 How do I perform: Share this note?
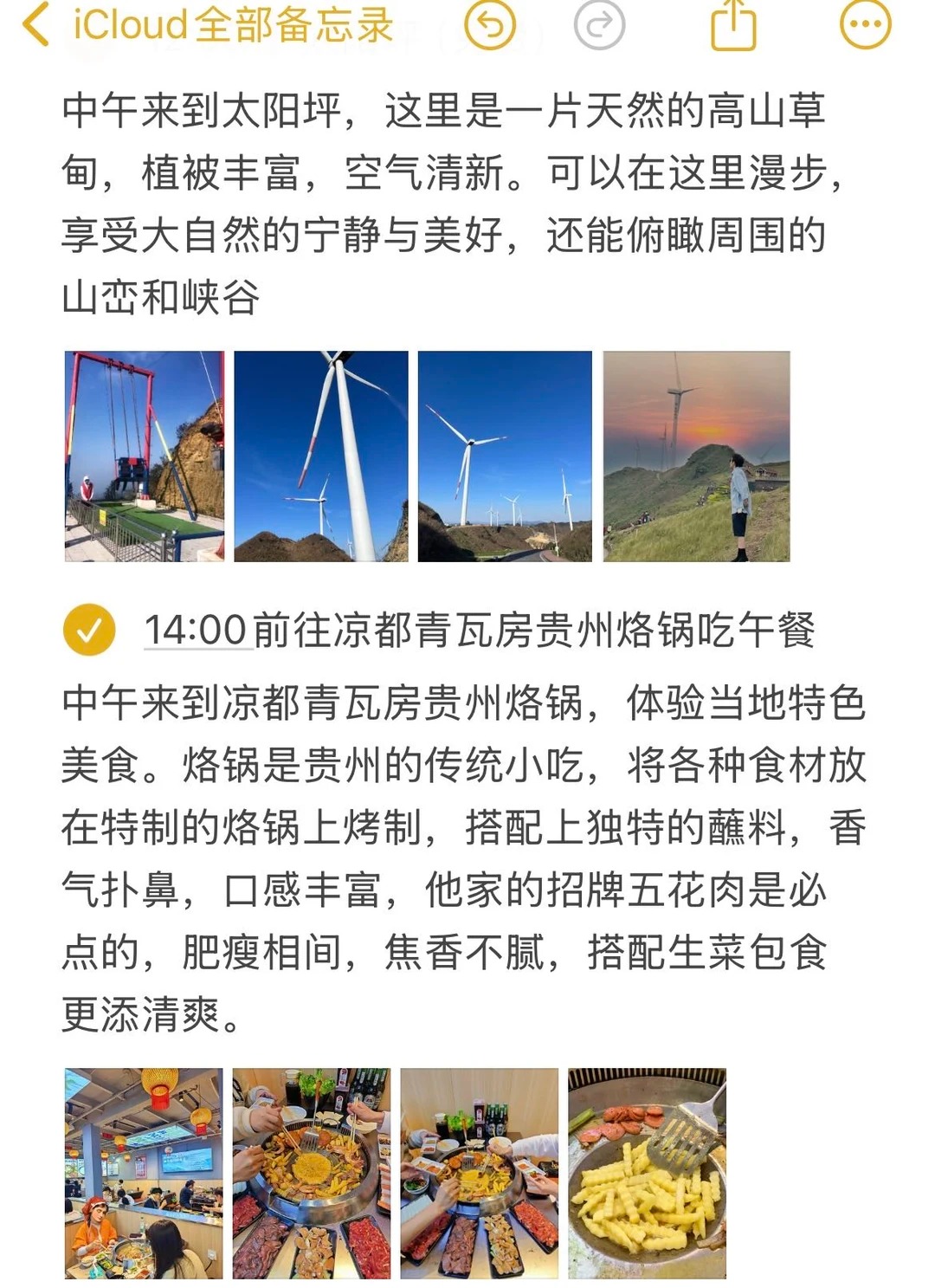tap(733, 24)
